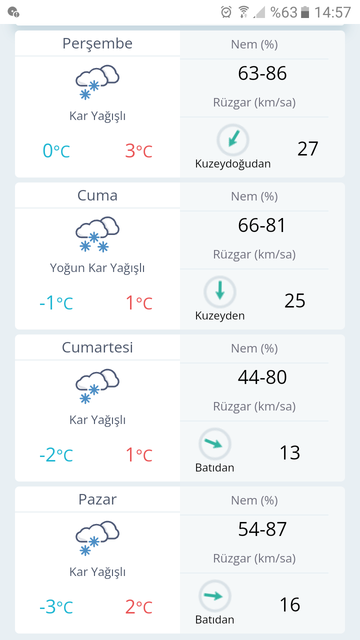View the Pazar forecast card
Screen dimensions: 360x640
pyautogui.click(x=180, y=560)
